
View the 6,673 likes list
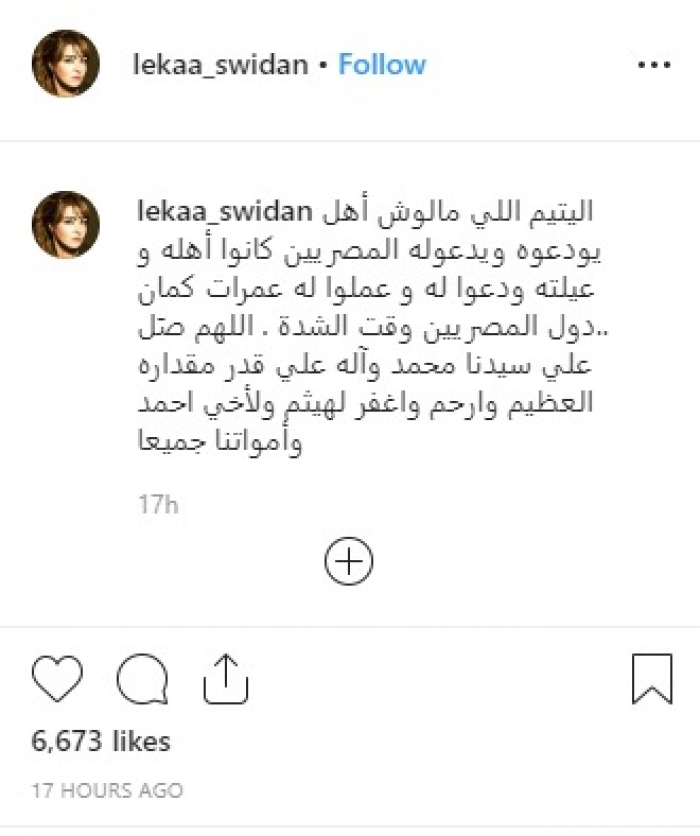(101, 742)
